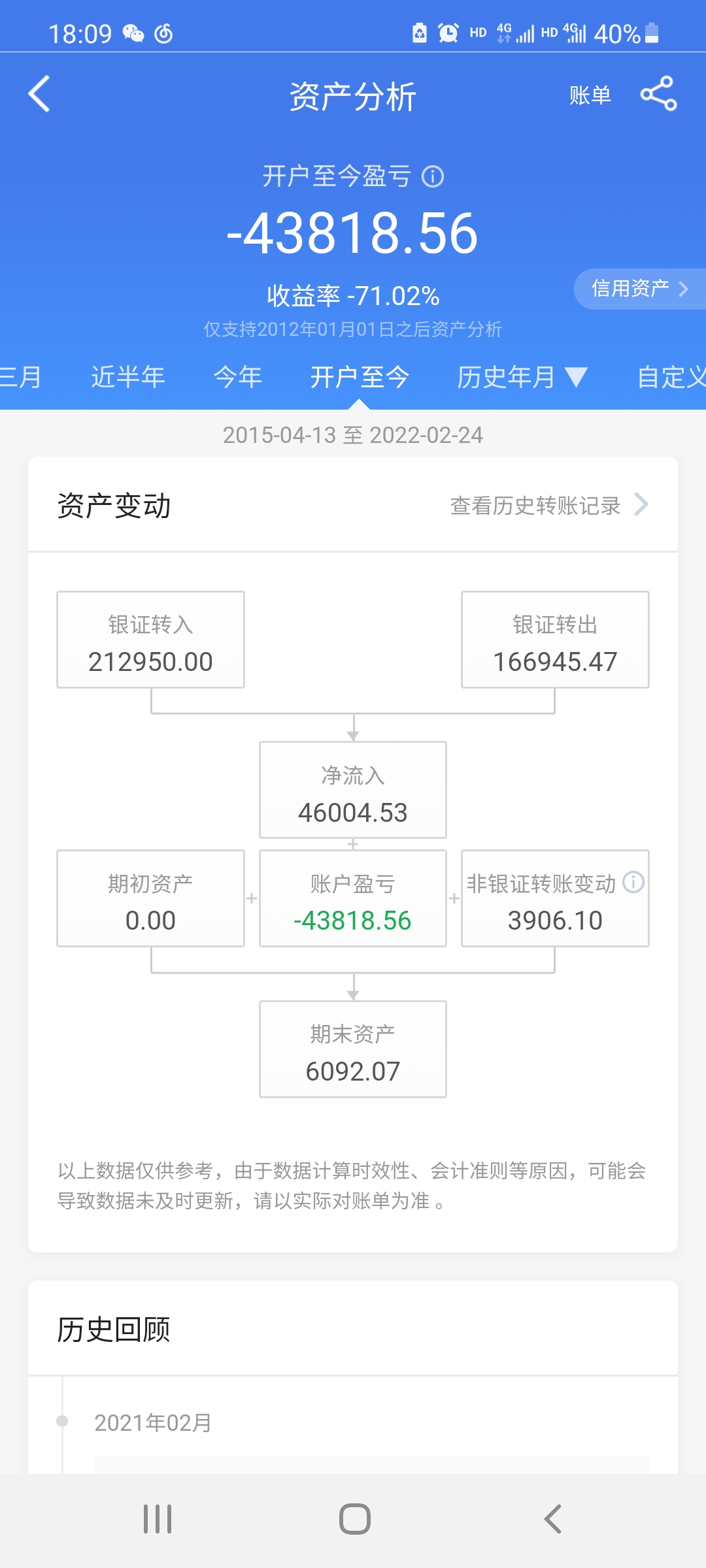Switch to the 近半年 tab
The image size is (706, 1568).
[128, 377]
